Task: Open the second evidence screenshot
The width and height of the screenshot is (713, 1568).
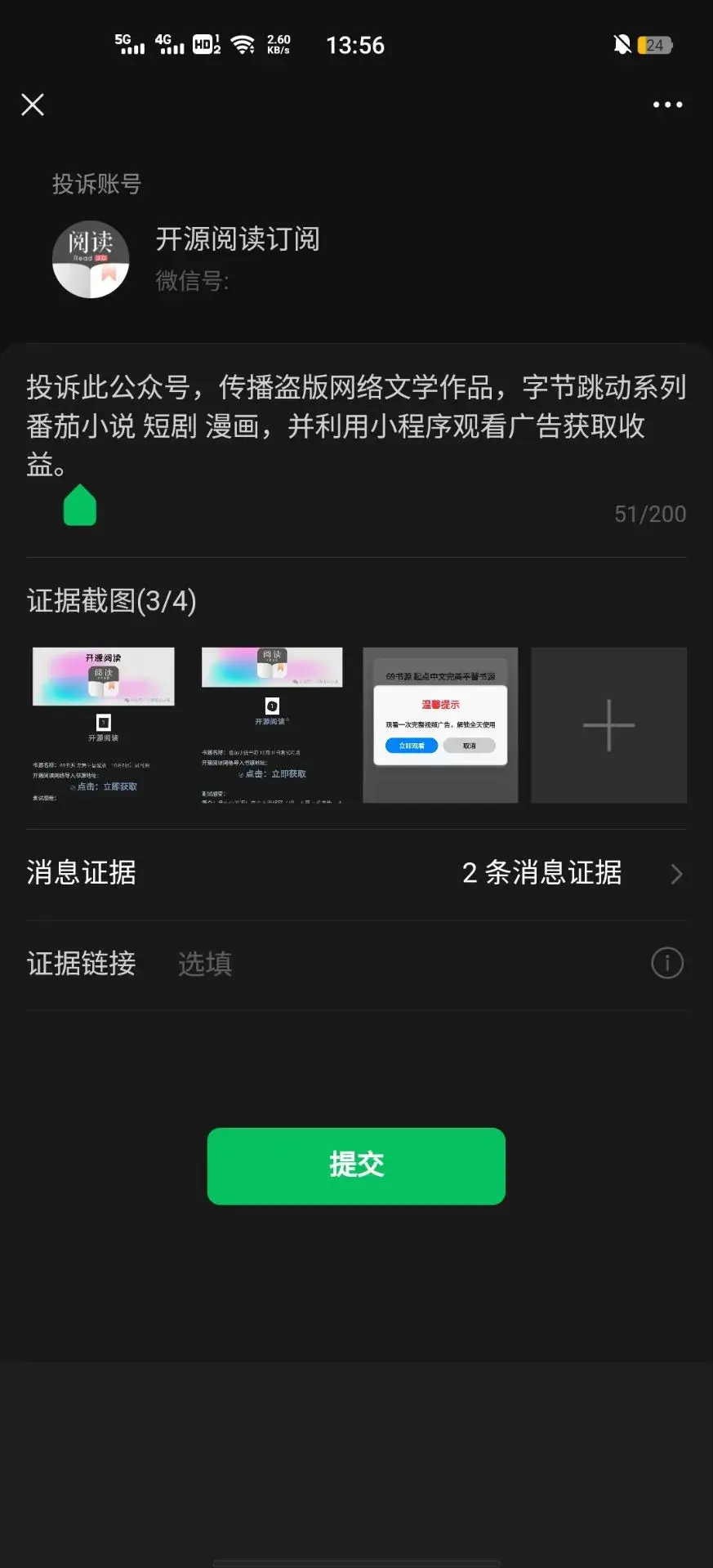Action: tap(272, 725)
